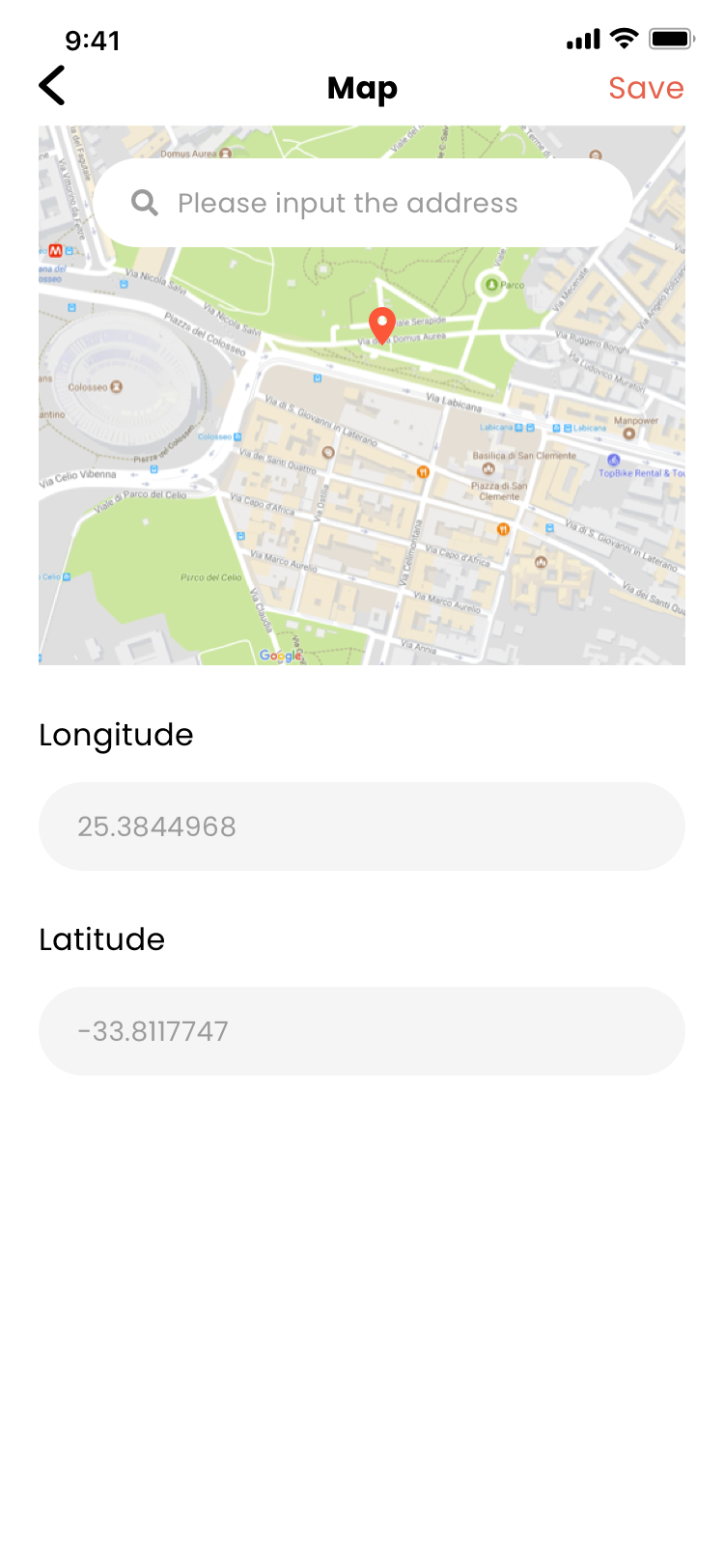Edit the Latitude field
The image size is (724, 1568).
click(x=362, y=1031)
